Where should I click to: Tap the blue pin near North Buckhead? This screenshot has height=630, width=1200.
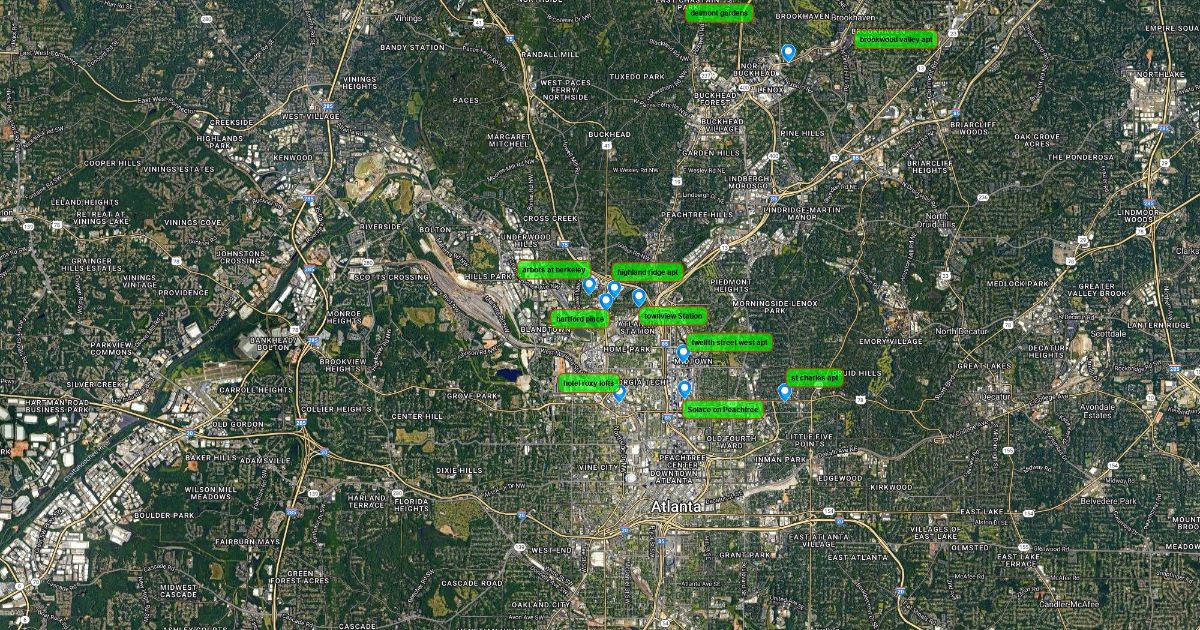[x=789, y=52]
